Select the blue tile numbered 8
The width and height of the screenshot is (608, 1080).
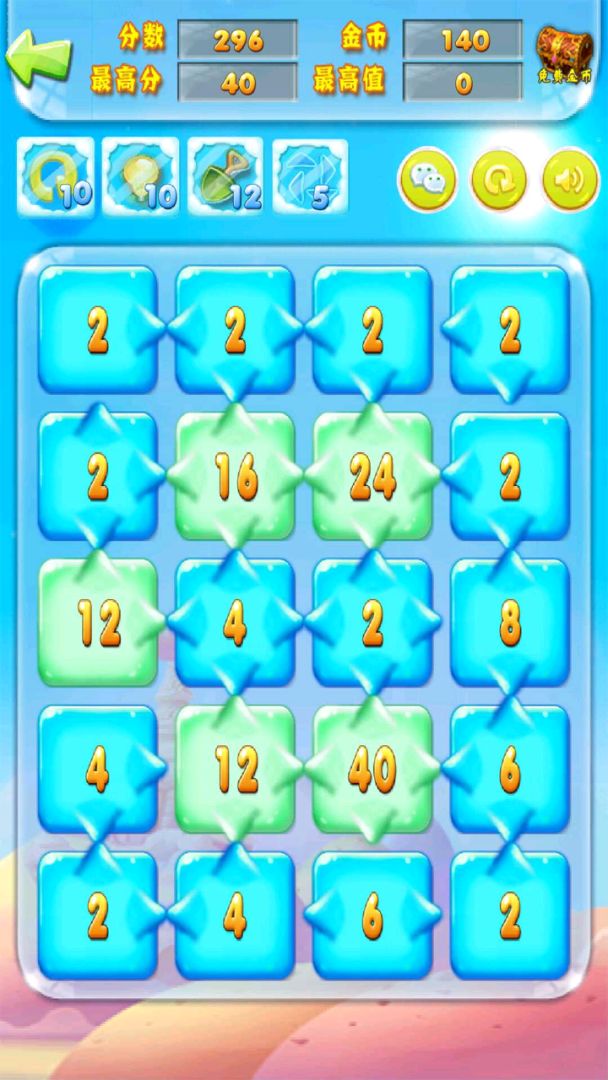click(x=510, y=623)
